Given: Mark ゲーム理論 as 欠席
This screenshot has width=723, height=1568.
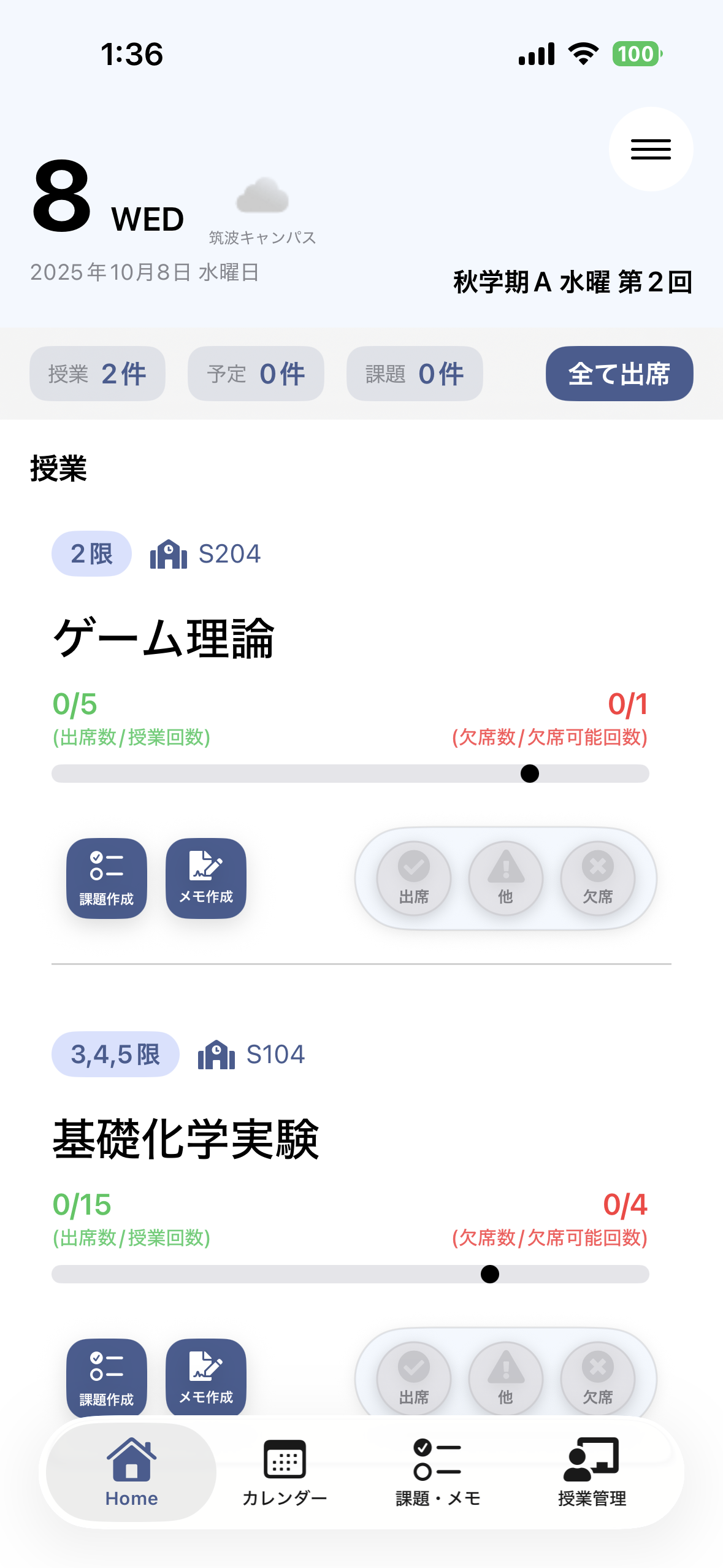Looking at the screenshot, I should 598,878.
